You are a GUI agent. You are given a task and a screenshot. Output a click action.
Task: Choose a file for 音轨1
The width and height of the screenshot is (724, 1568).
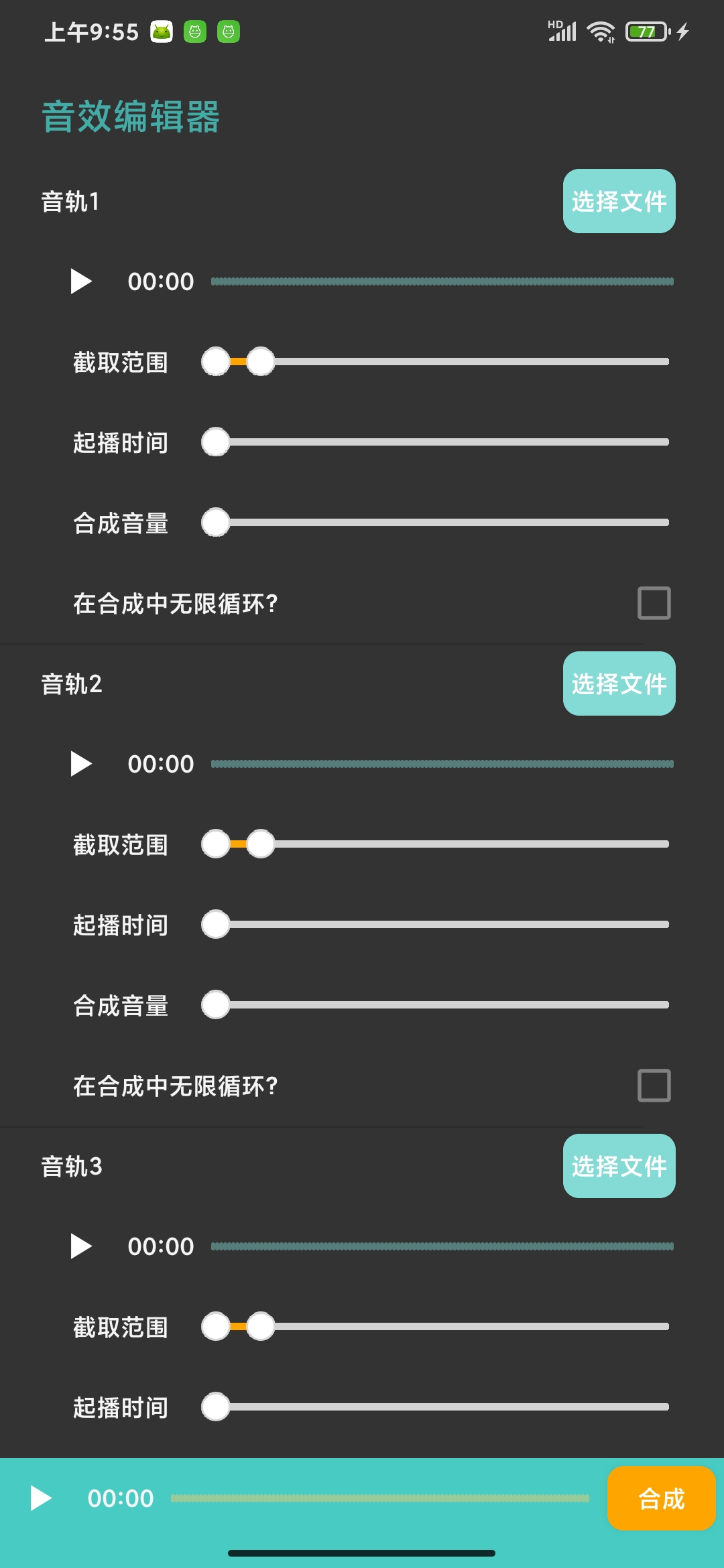coord(619,201)
